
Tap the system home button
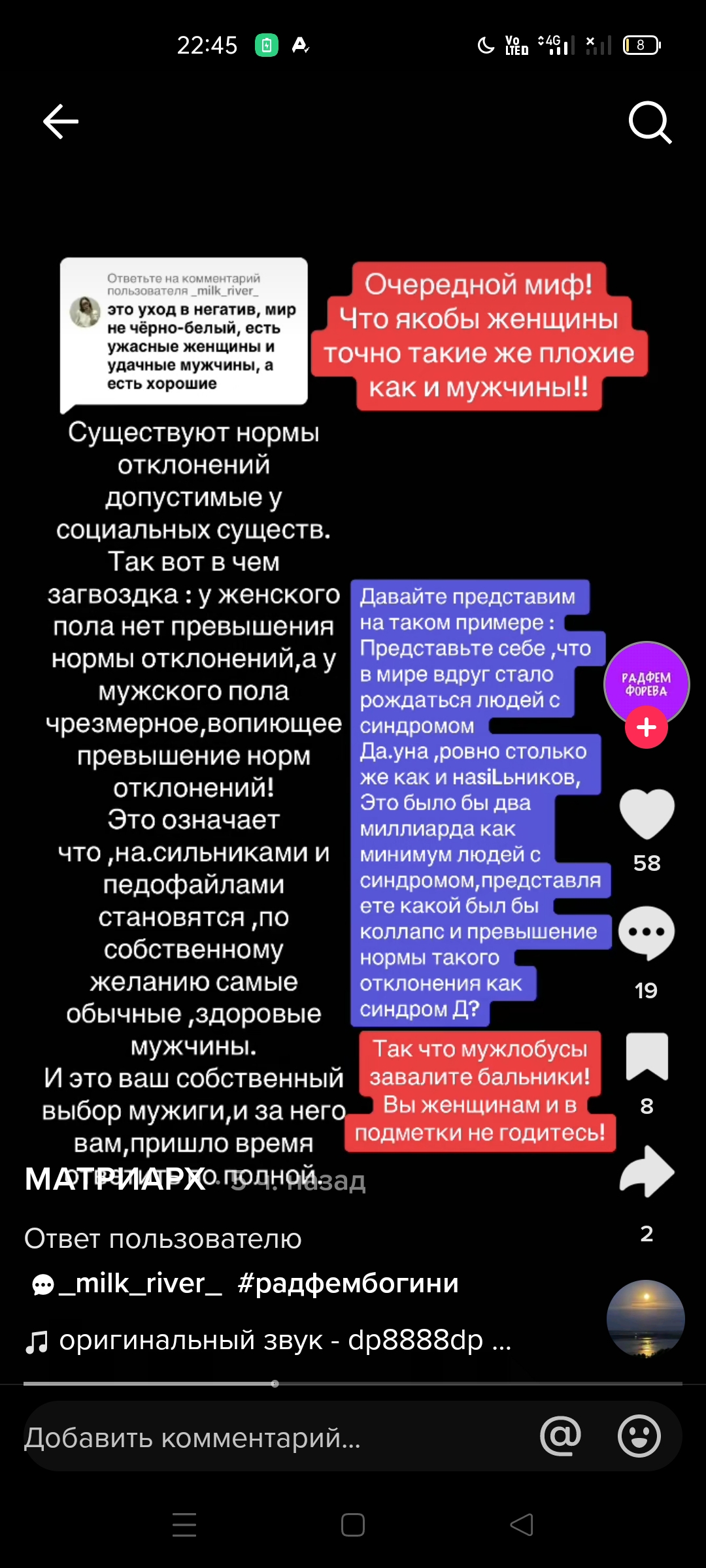click(x=353, y=1525)
